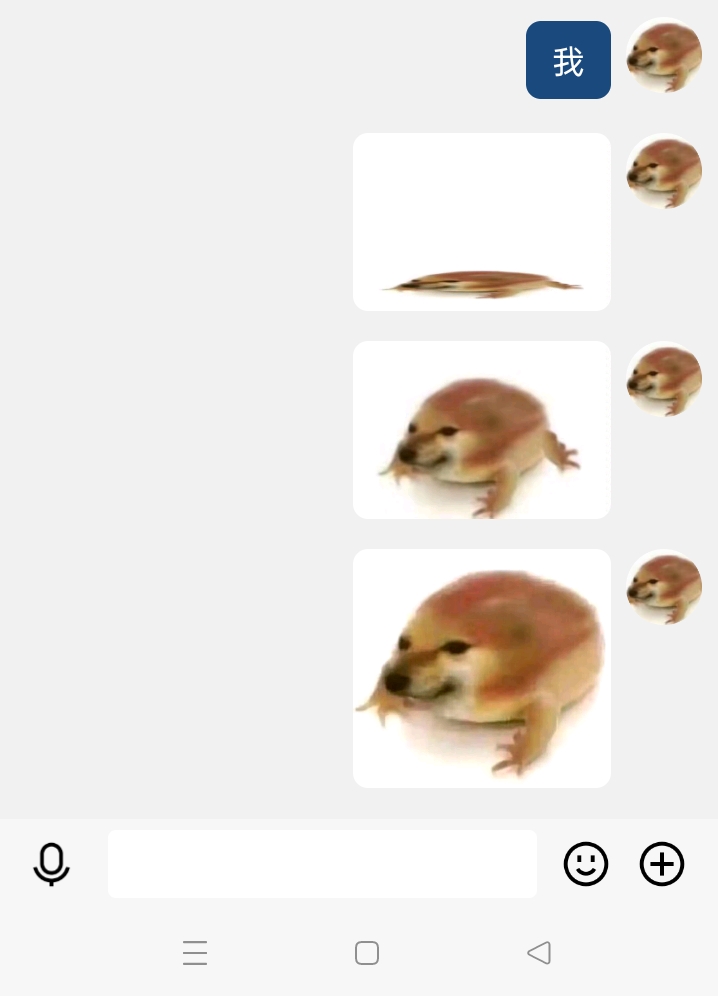The height and width of the screenshot is (996, 718).
Task: Open the largest frog-dog image message
Action: pos(482,668)
